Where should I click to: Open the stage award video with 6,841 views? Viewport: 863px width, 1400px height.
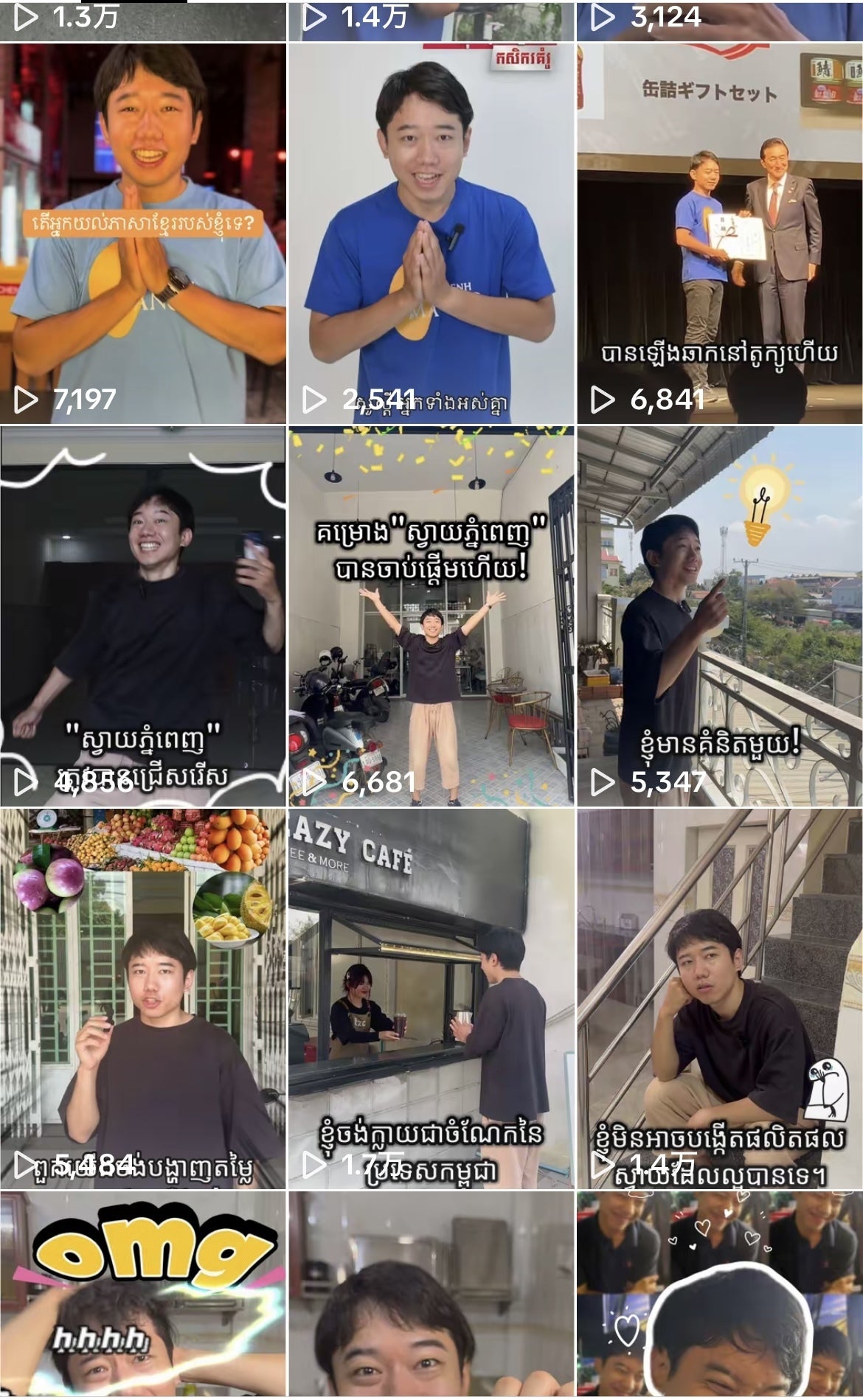(720, 233)
